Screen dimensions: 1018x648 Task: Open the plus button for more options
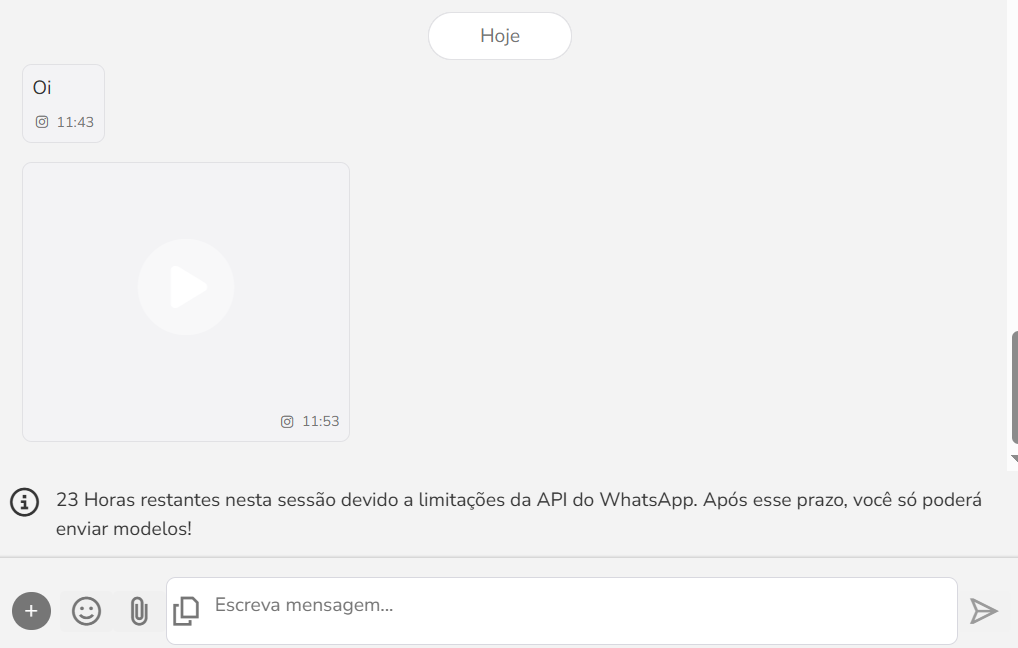(31, 611)
